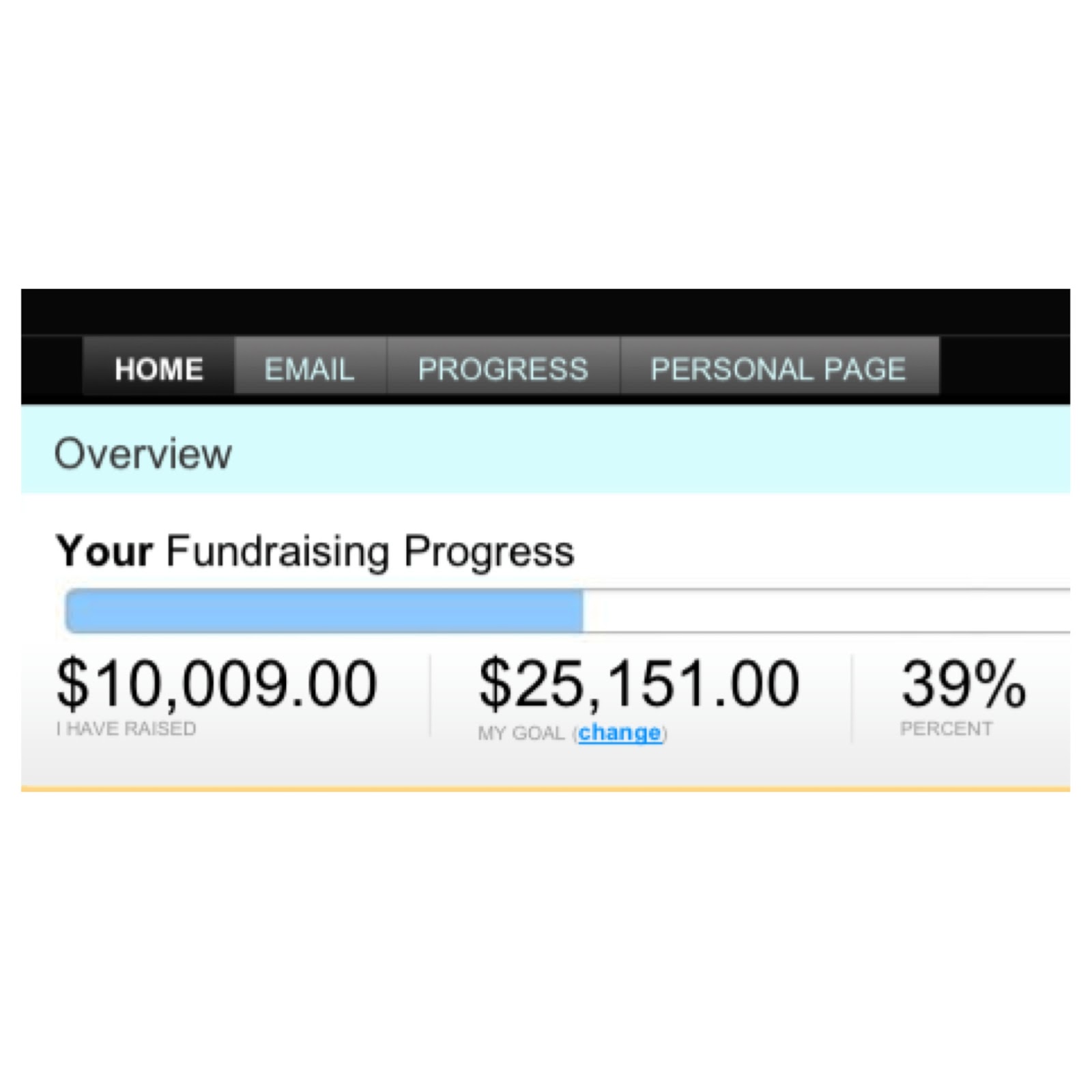Screen dimensions: 1092x1092
Task: Tap the change link next to My Goal
Action: pos(619,732)
